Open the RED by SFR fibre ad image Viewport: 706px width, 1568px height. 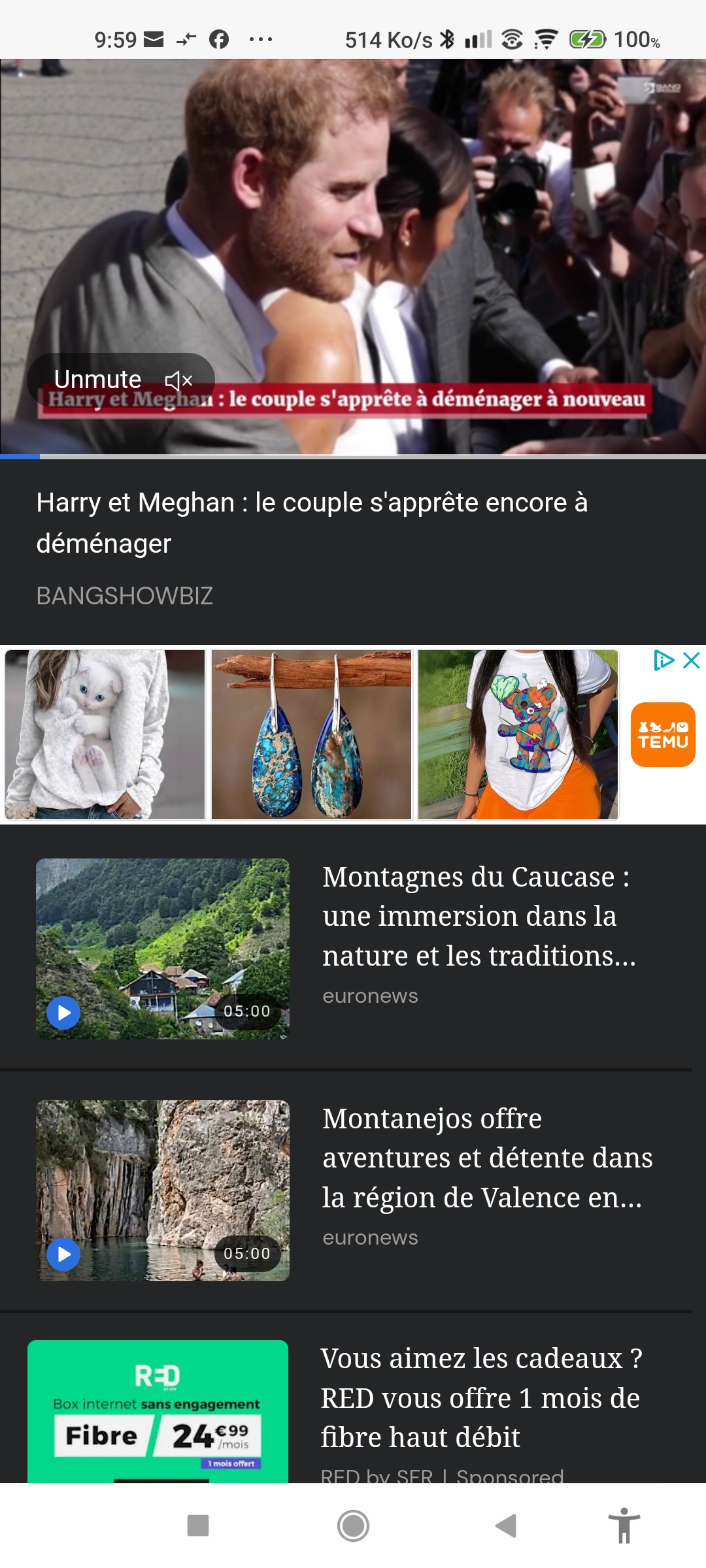pos(158,1411)
